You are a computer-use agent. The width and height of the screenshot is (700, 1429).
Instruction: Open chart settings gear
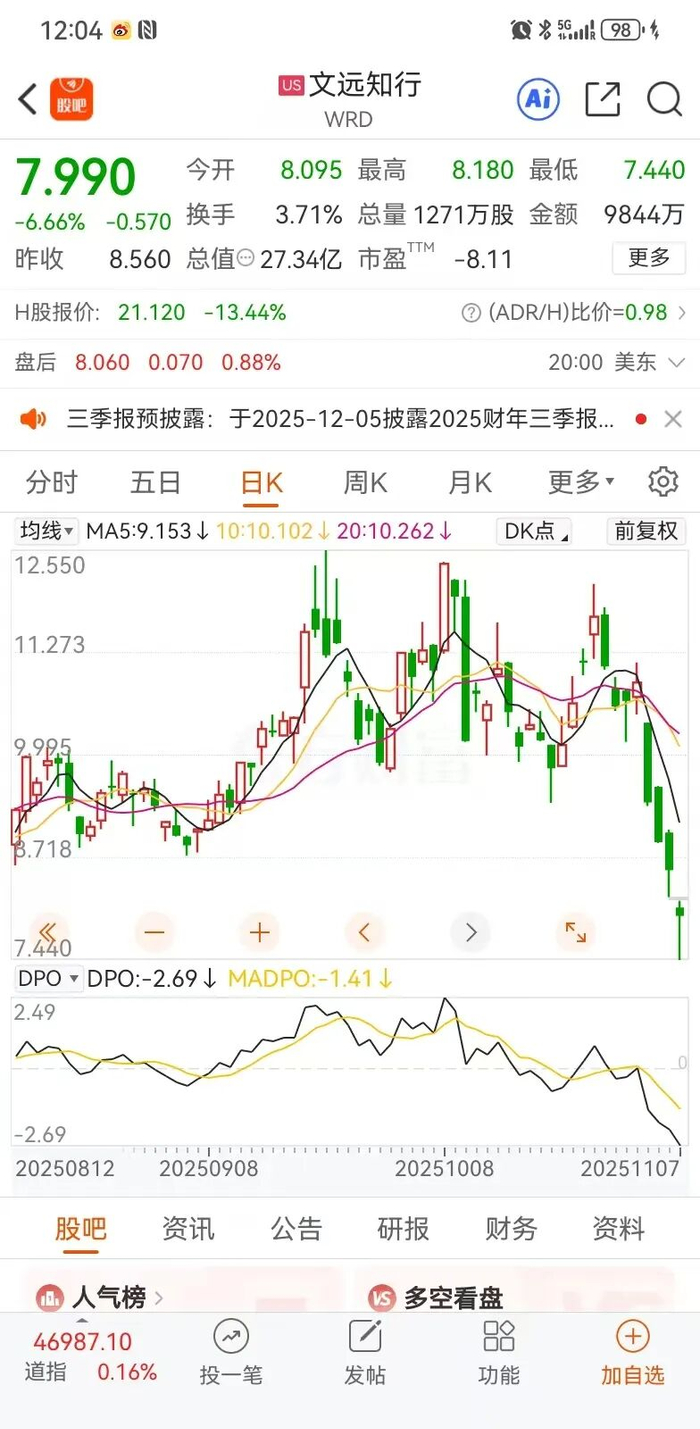pyautogui.click(x=662, y=482)
